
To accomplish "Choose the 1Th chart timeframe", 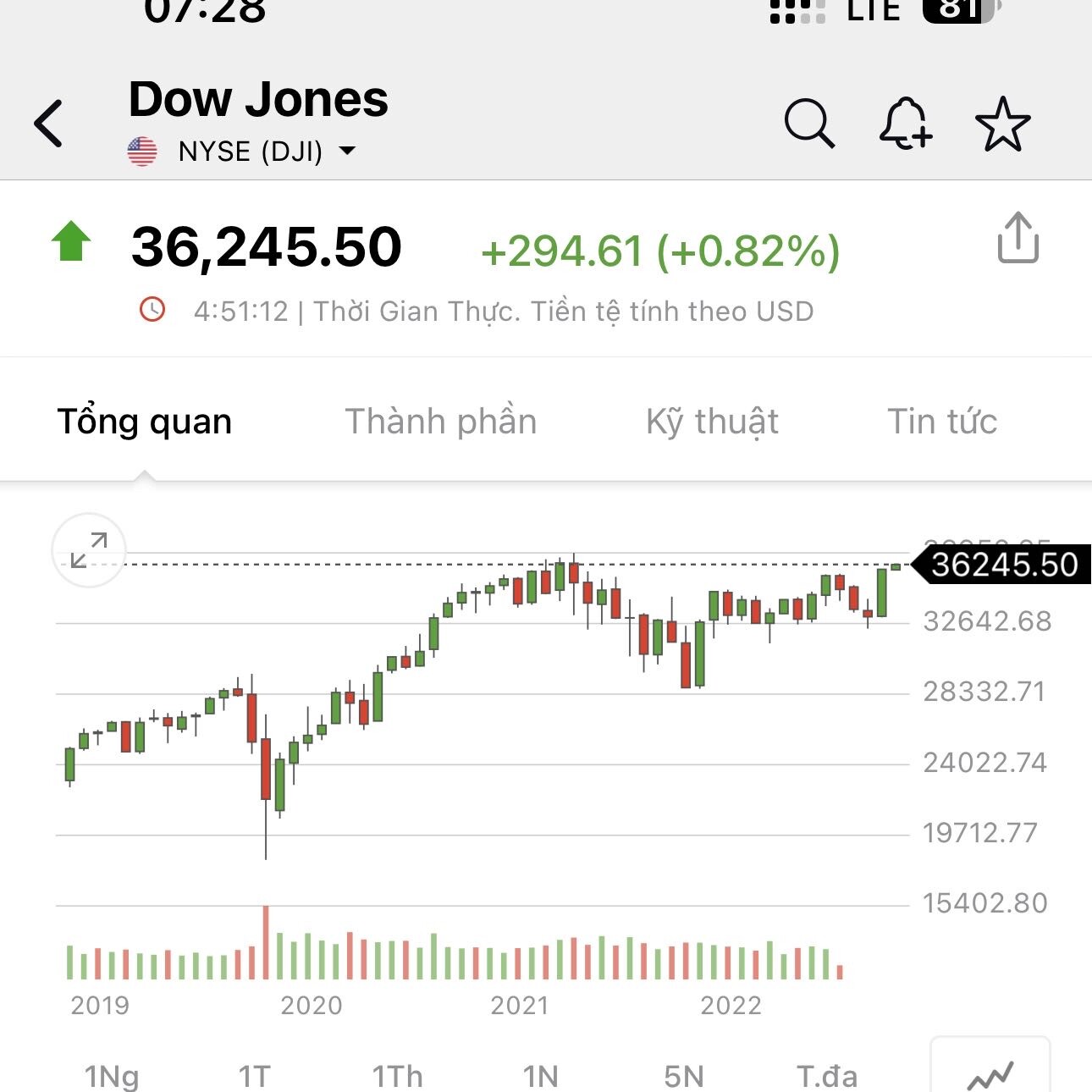I will [397, 1076].
